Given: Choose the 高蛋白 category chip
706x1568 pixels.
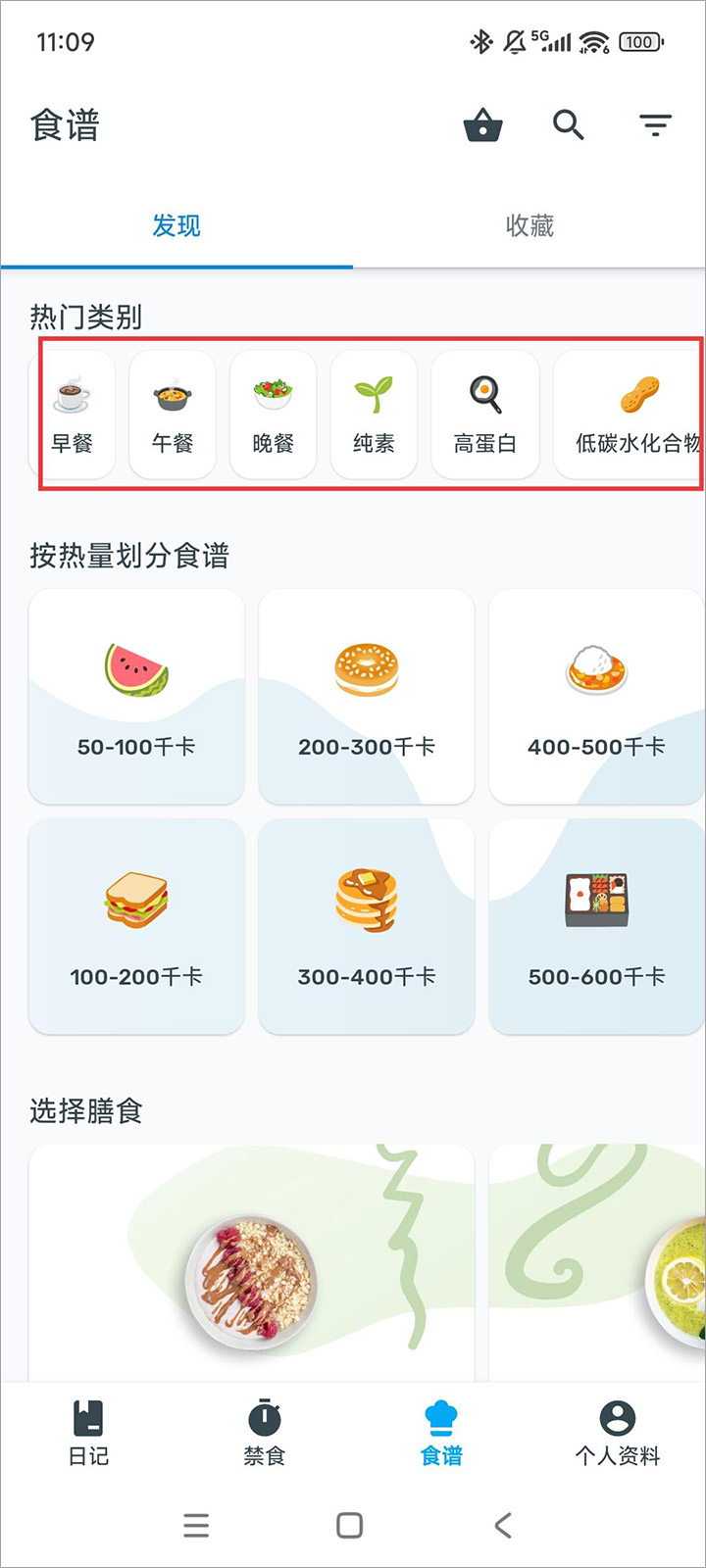Looking at the screenshot, I should pos(484,415).
